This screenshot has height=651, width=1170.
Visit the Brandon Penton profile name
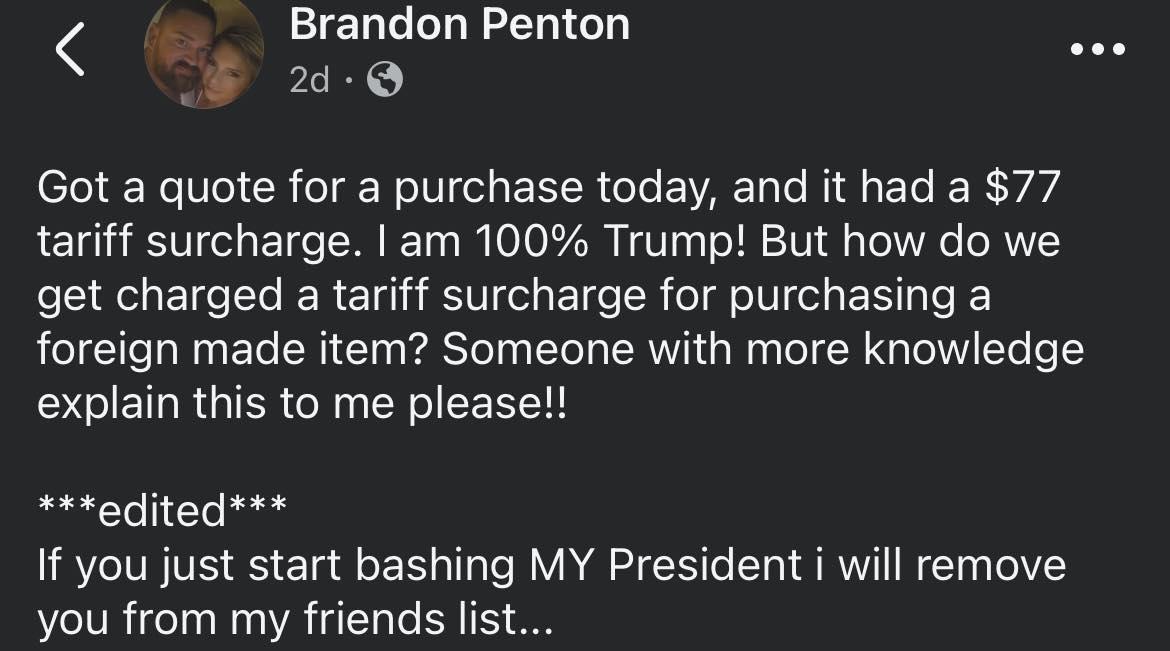coord(460,24)
